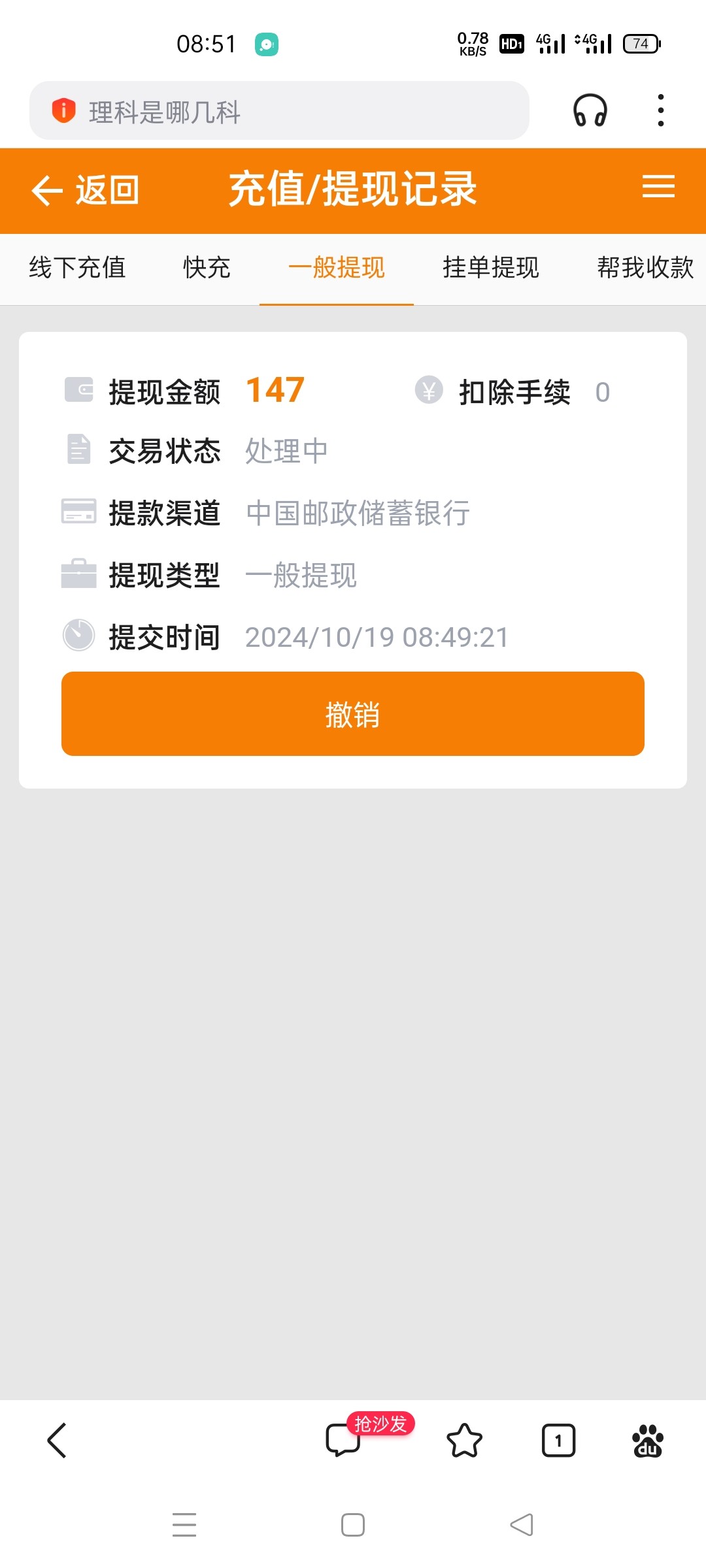Open the browser three-dot overflow menu
The height and width of the screenshot is (1568, 706).
(x=661, y=110)
